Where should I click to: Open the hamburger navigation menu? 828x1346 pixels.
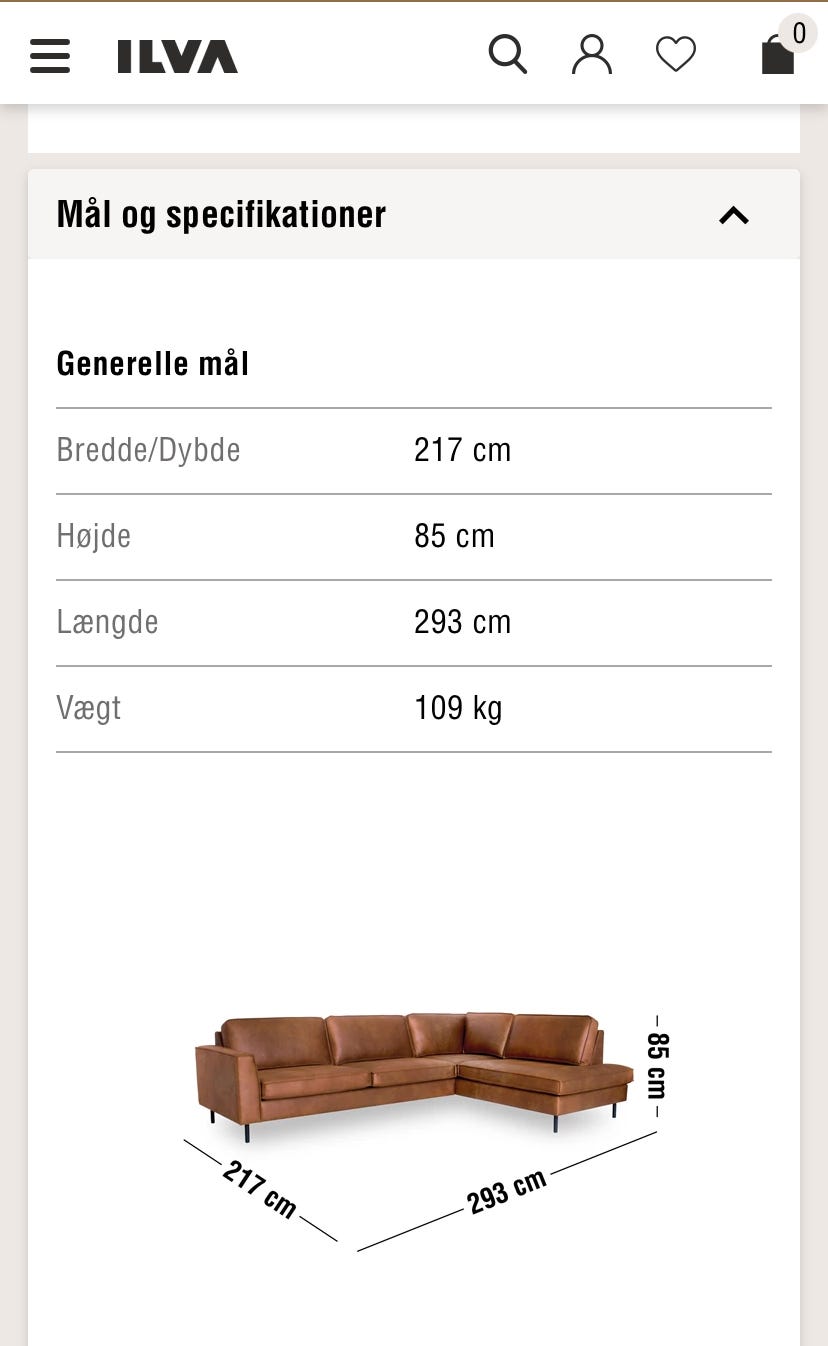click(49, 56)
